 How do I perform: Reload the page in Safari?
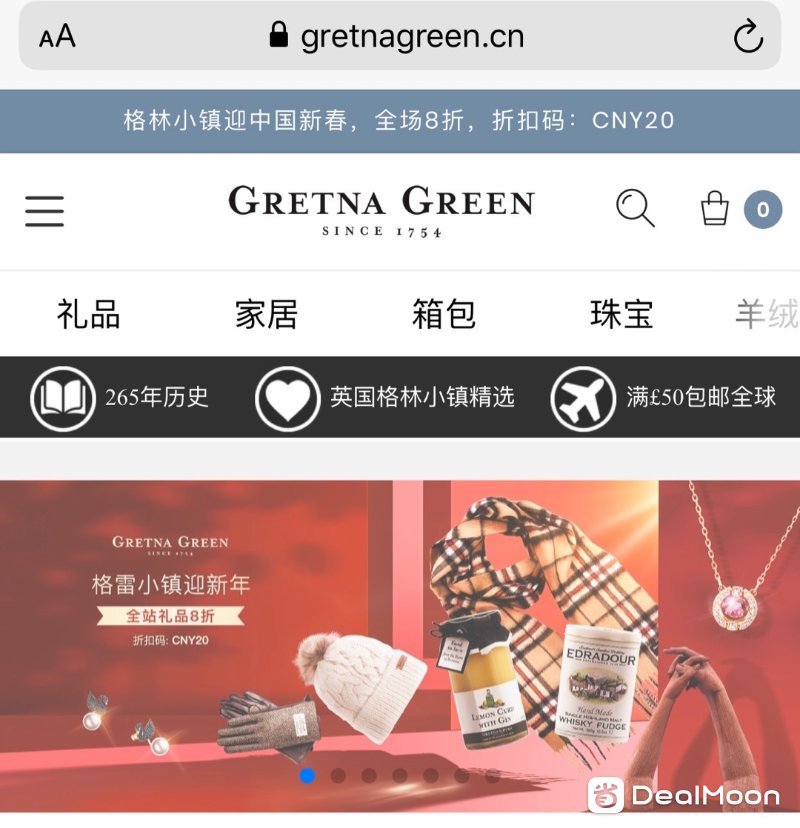[x=748, y=38]
